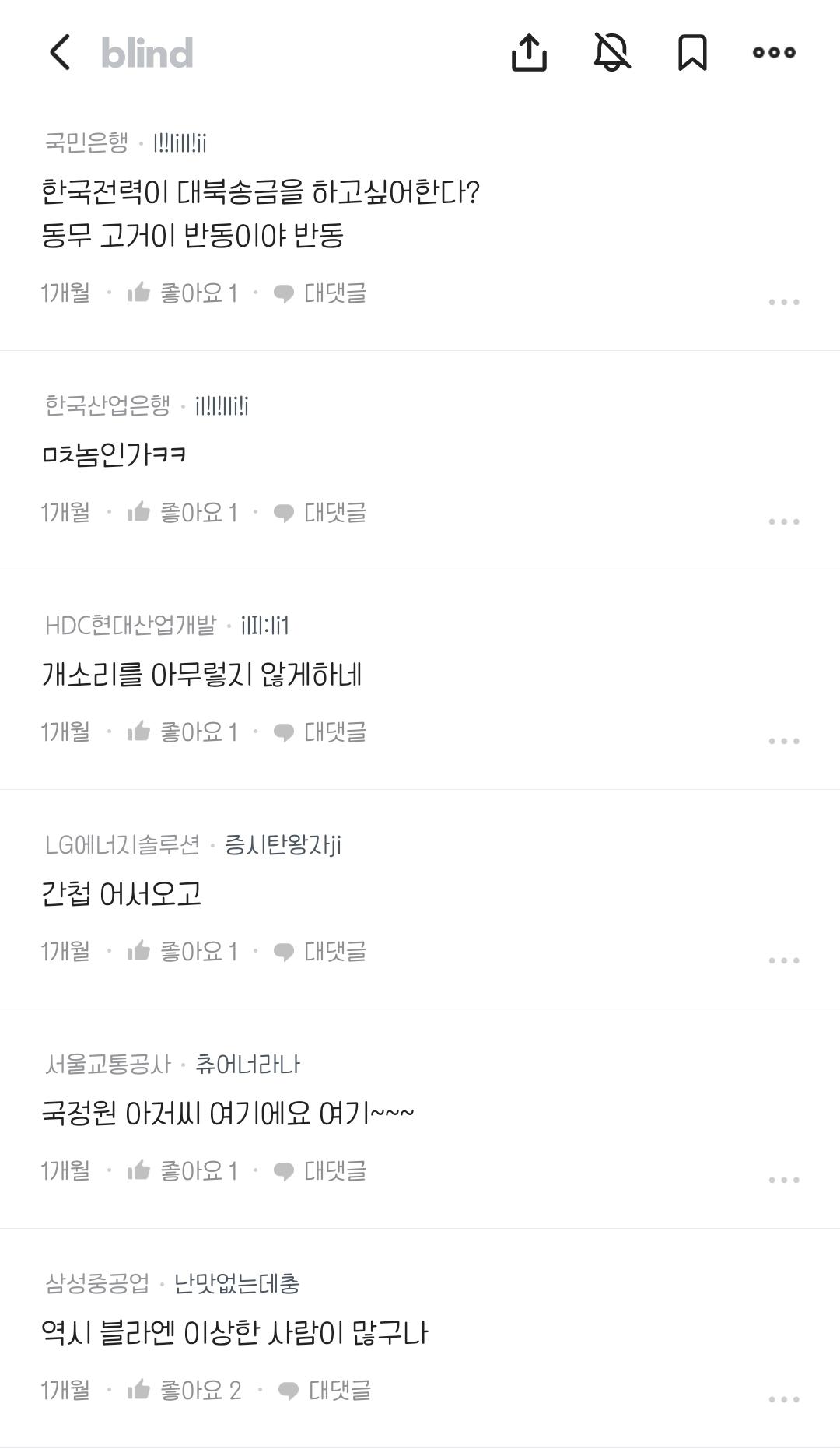The width and height of the screenshot is (840, 1449).
Task: Open more options for the 국민은행 comment
Action: point(783,302)
